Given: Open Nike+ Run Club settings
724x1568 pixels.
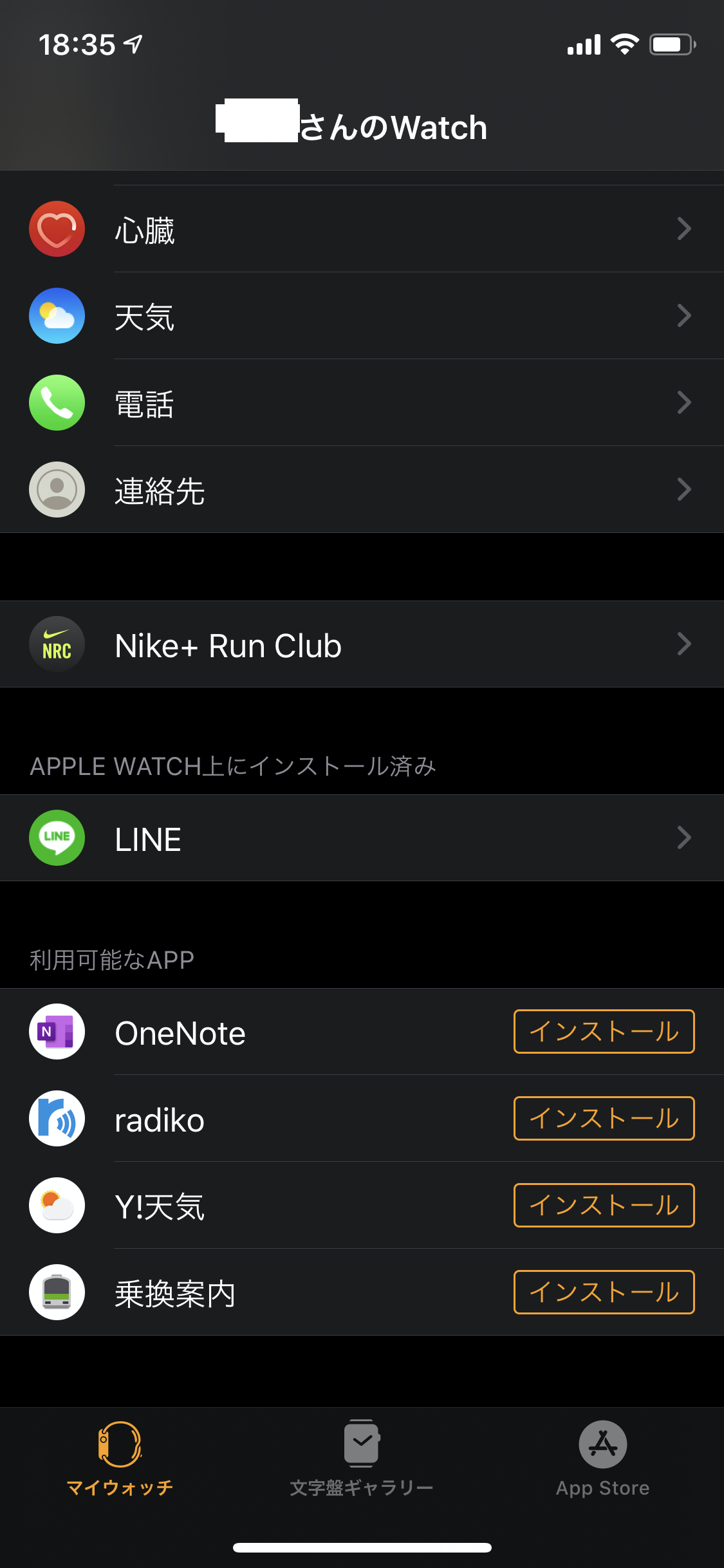Looking at the screenshot, I should tap(362, 644).
